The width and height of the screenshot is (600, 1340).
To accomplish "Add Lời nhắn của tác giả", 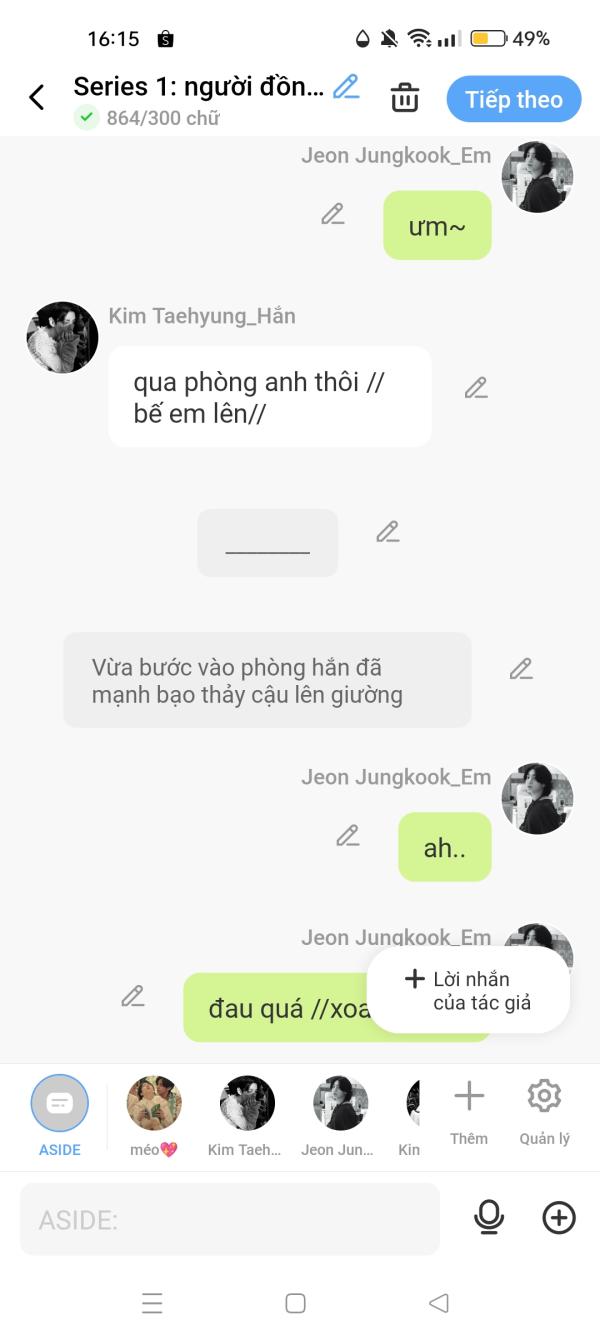I will point(468,990).
